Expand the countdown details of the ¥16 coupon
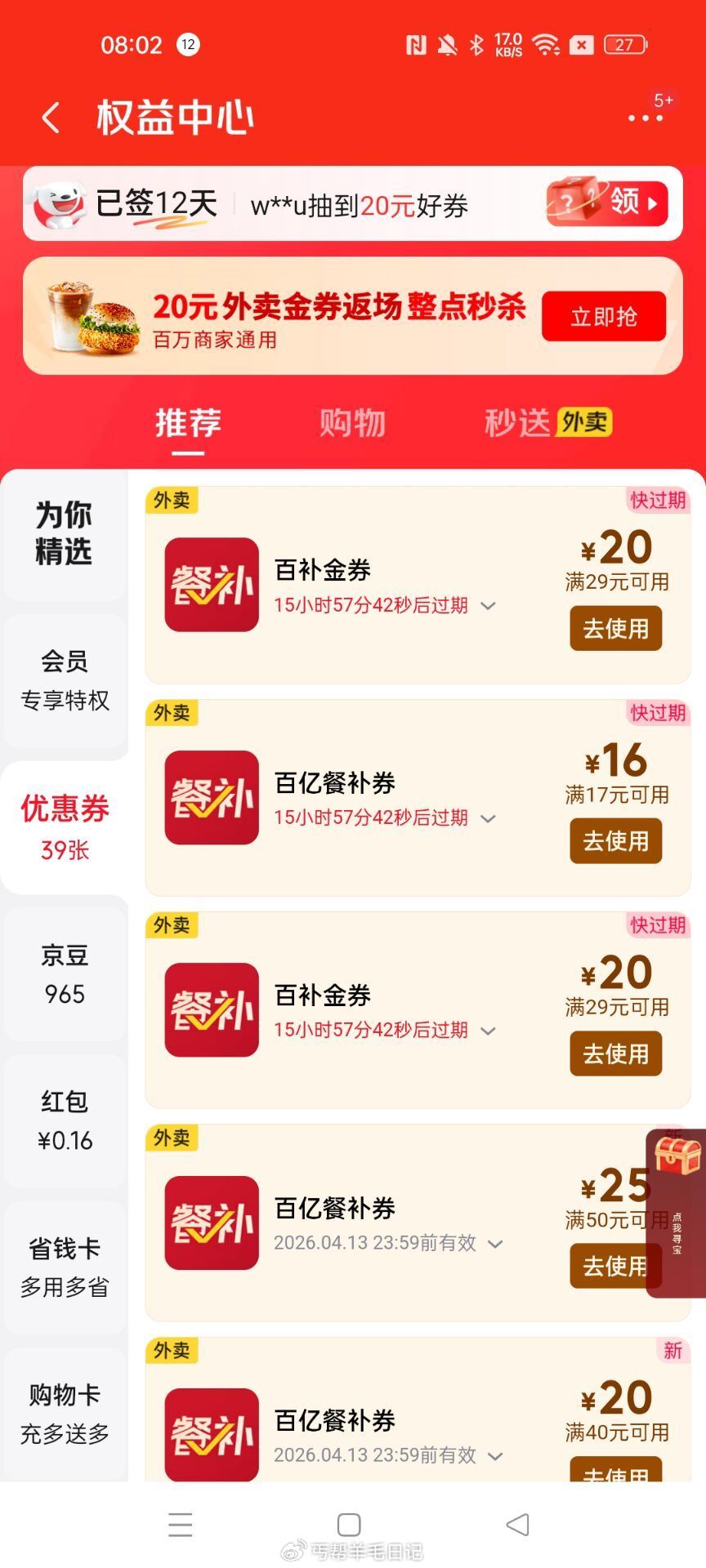Image resolution: width=706 pixels, height=1568 pixels. [x=488, y=818]
